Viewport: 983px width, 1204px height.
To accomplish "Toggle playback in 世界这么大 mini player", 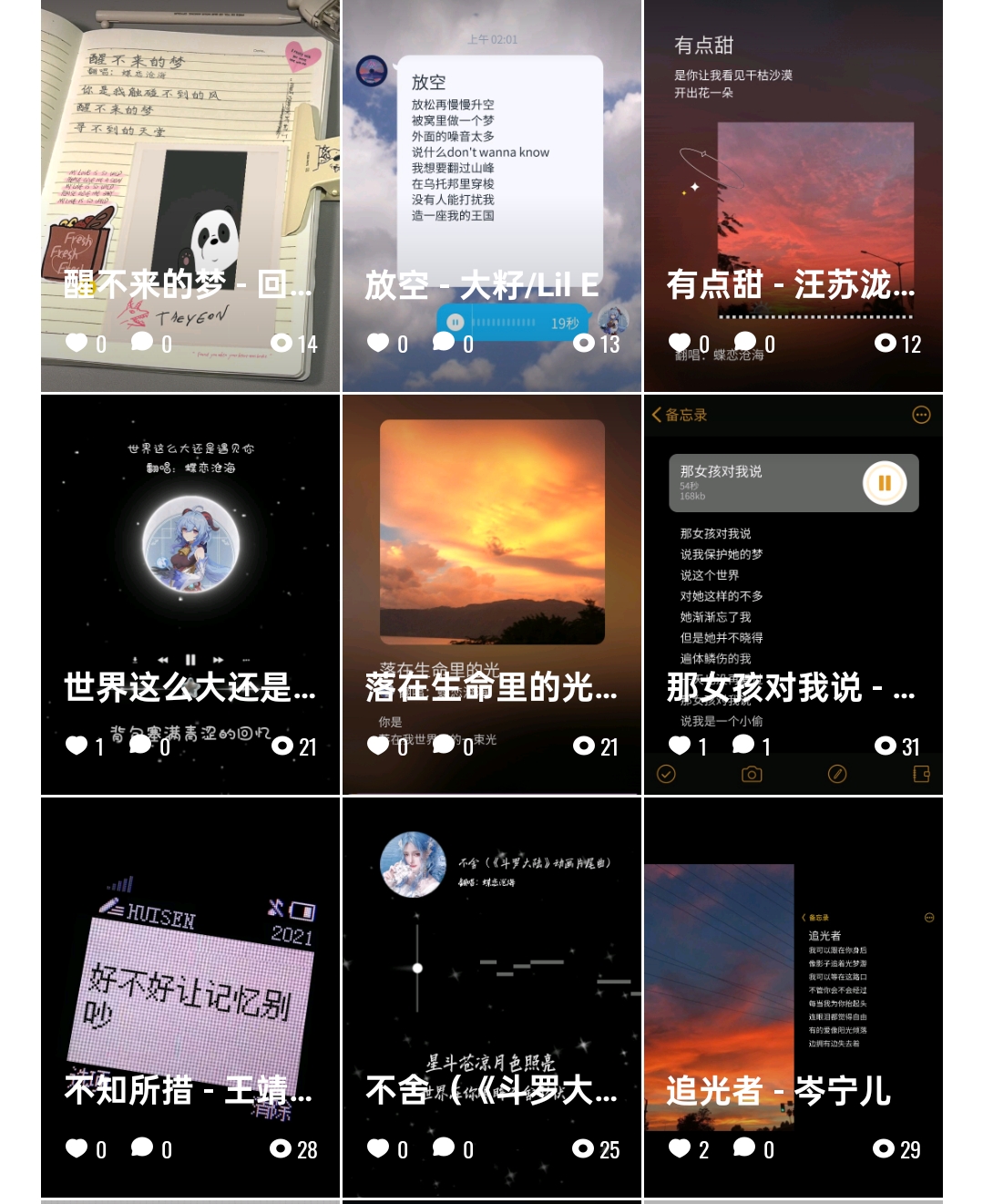I will (x=191, y=660).
